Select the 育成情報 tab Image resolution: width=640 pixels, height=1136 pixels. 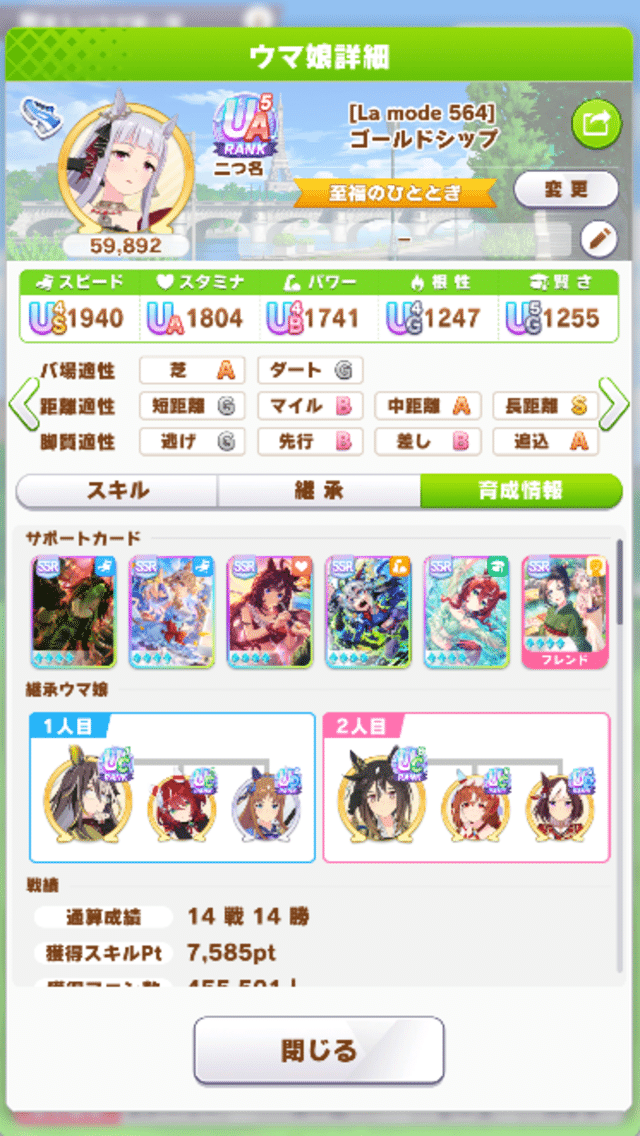(x=520, y=491)
